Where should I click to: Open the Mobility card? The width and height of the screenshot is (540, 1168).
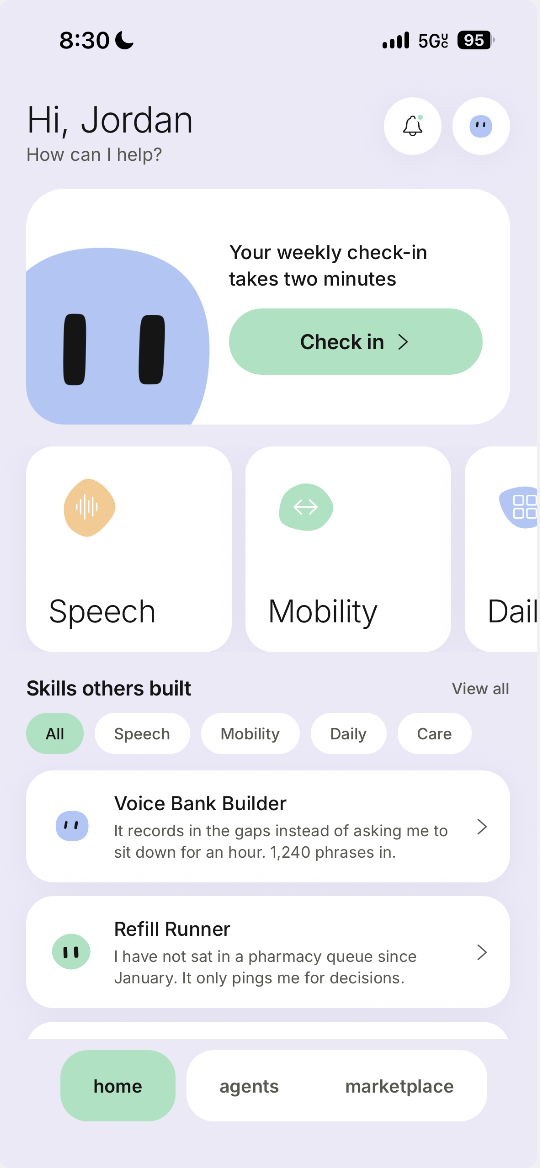[348, 549]
